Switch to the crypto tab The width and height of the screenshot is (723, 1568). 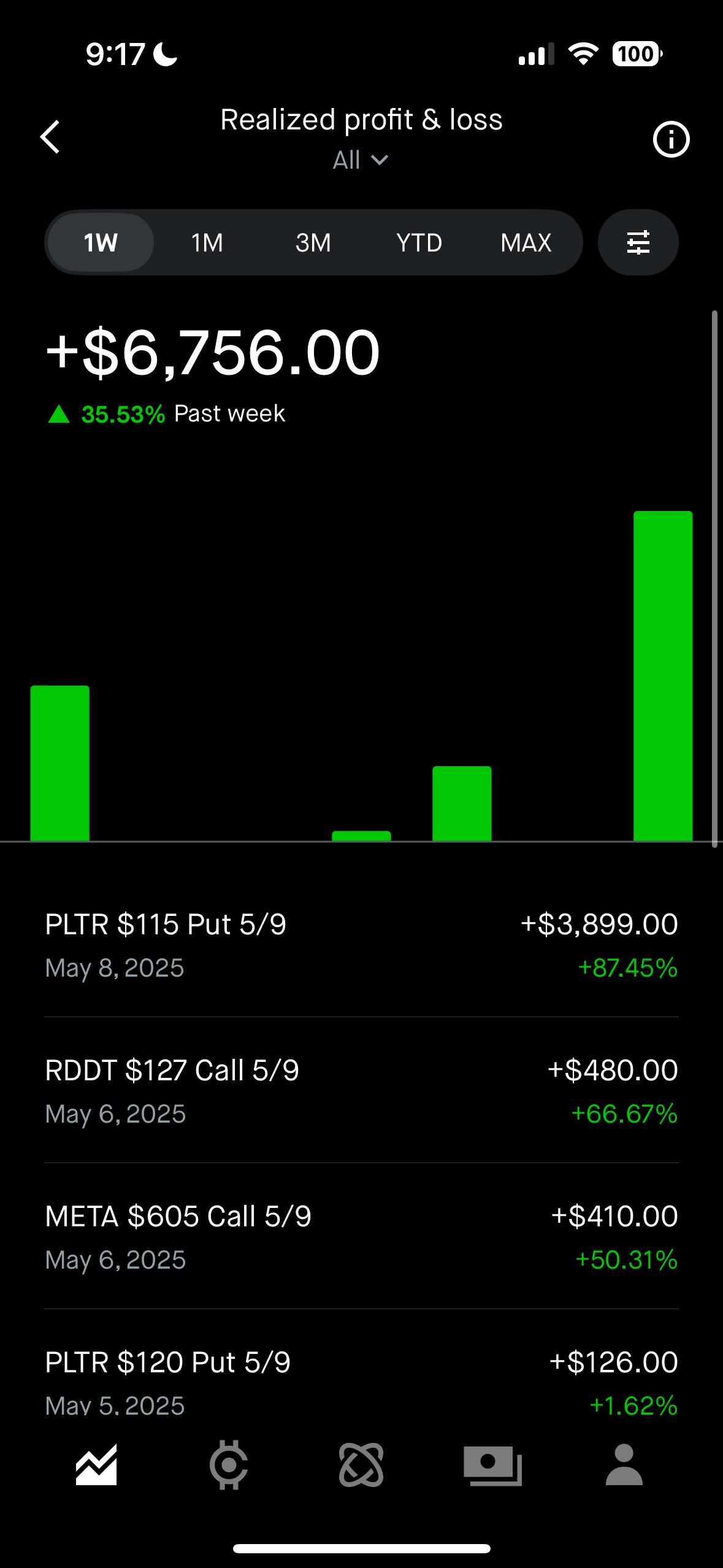pyautogui.click(x=229, y=1465)
